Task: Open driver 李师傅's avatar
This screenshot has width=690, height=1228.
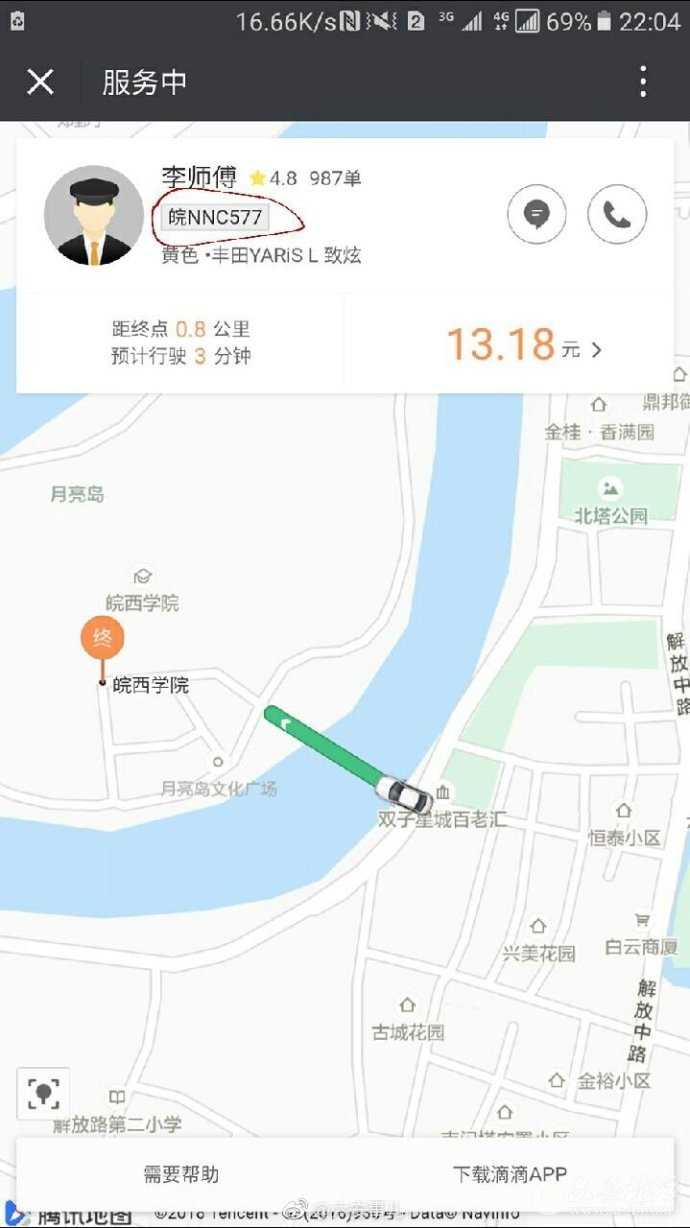Action: point(94,216)
